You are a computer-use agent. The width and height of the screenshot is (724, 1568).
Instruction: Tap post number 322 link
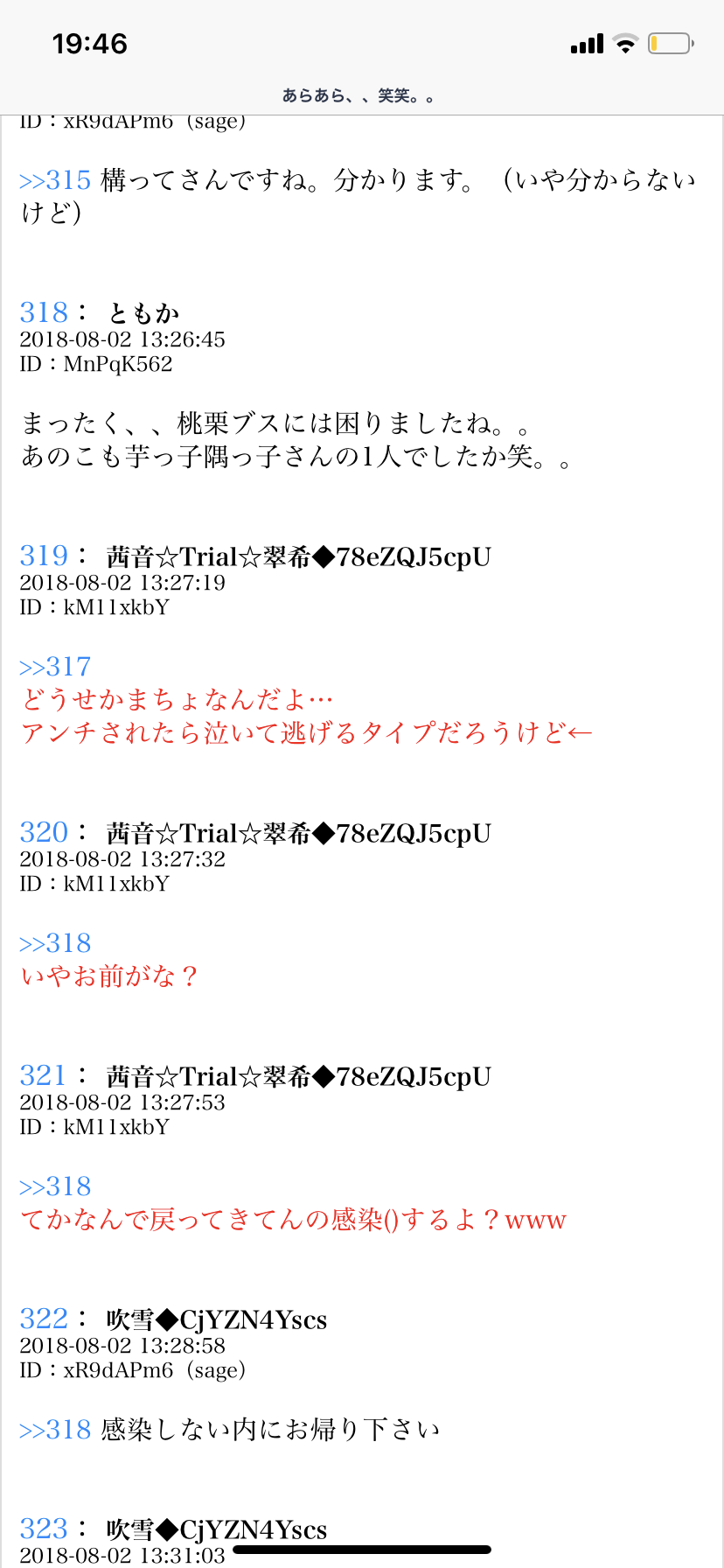tap(44, 1319)
